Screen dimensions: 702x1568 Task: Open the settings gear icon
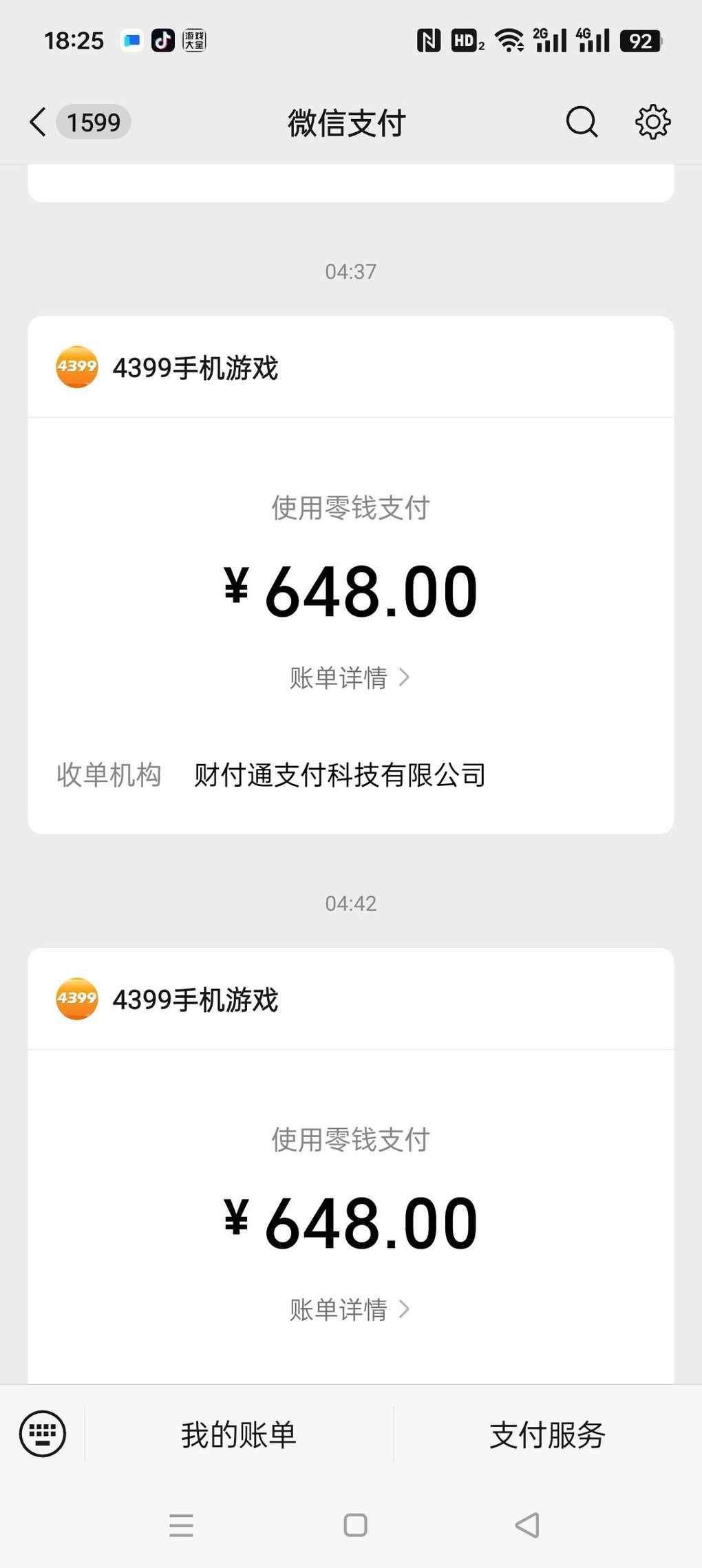[652, 123]
